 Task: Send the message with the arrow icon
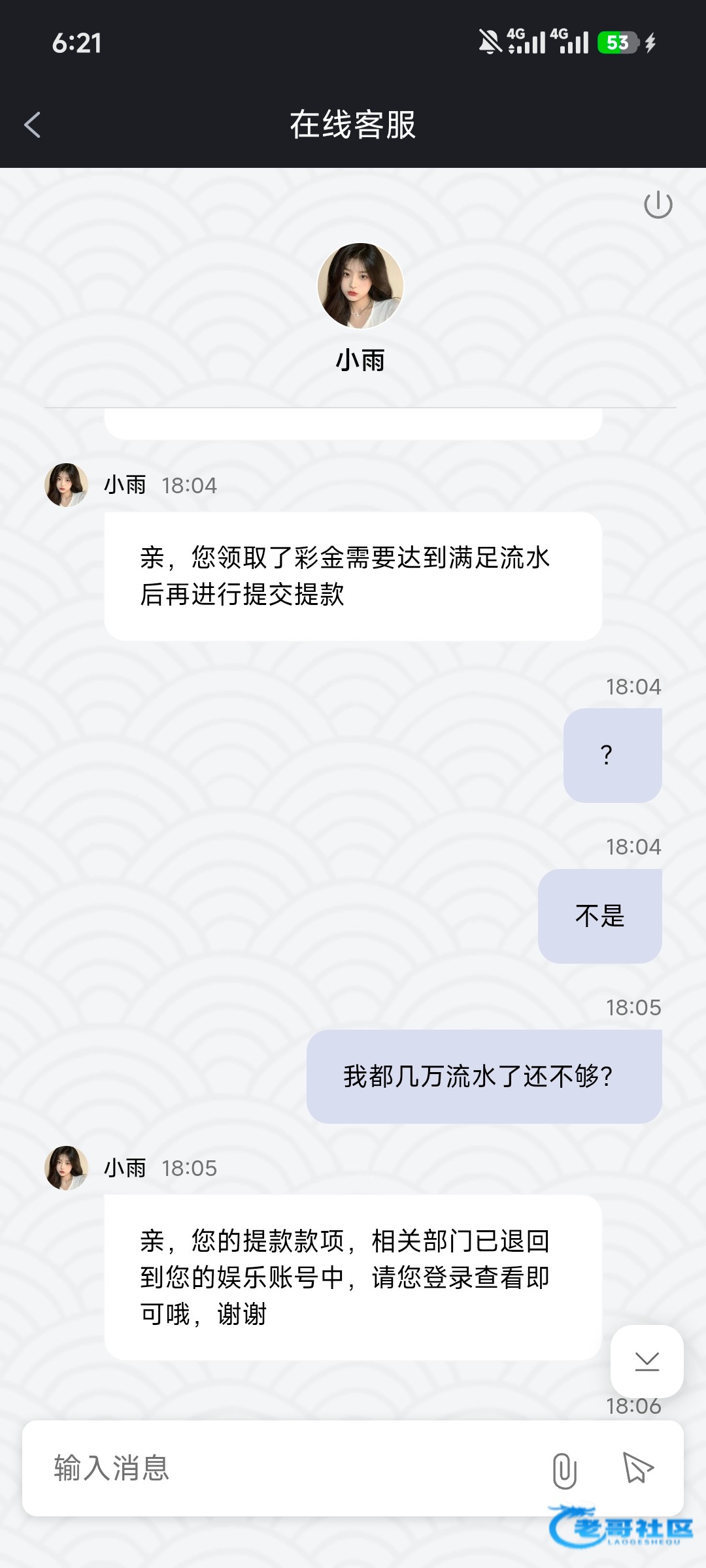pyautogui.click(x=637, y=1468)
